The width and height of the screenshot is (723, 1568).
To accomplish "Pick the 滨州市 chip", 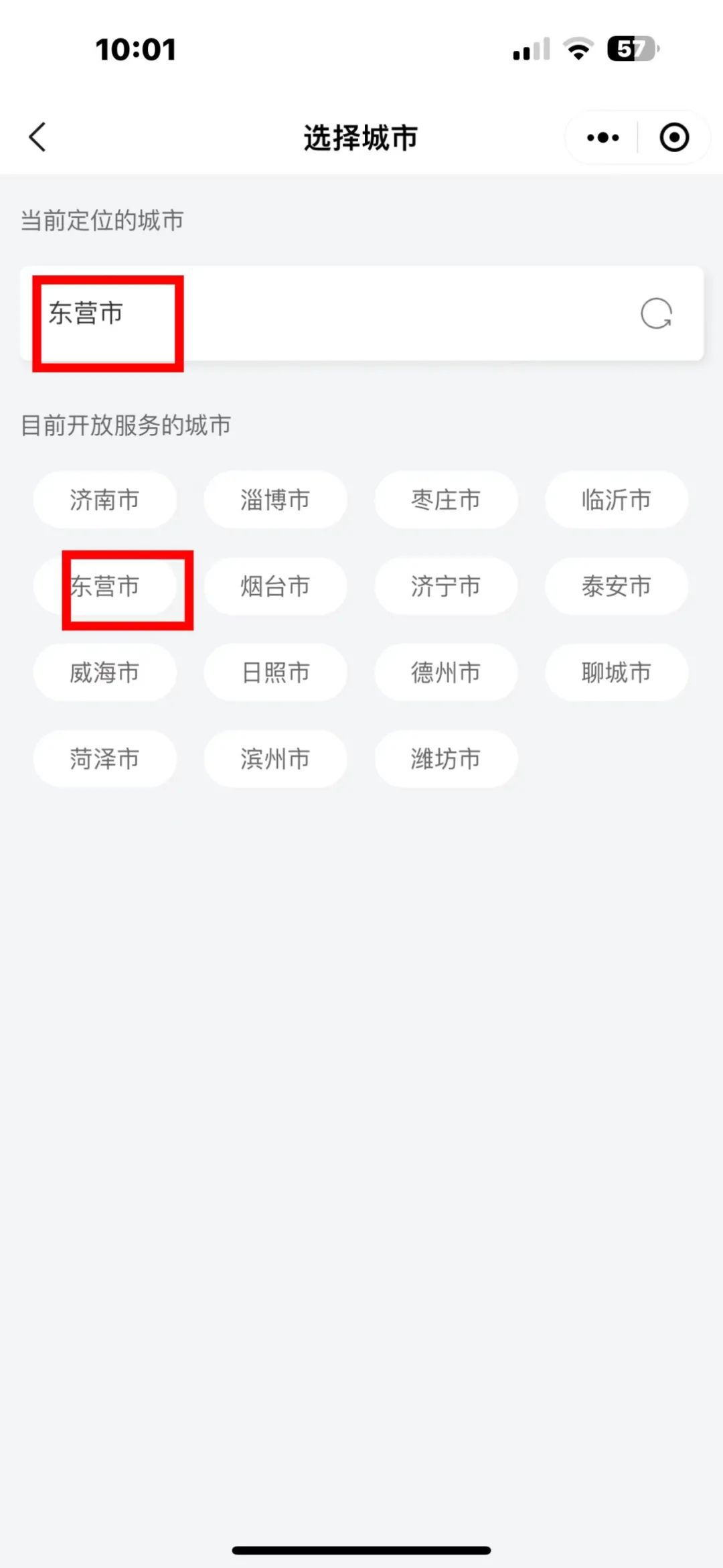I will (x=275, y=759).
